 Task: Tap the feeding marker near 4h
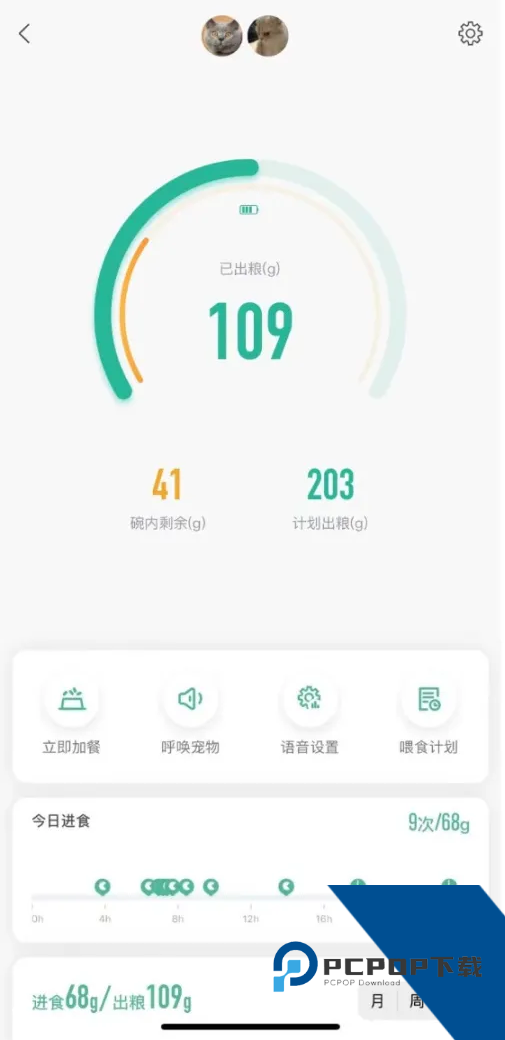click(x=102, y=887)
